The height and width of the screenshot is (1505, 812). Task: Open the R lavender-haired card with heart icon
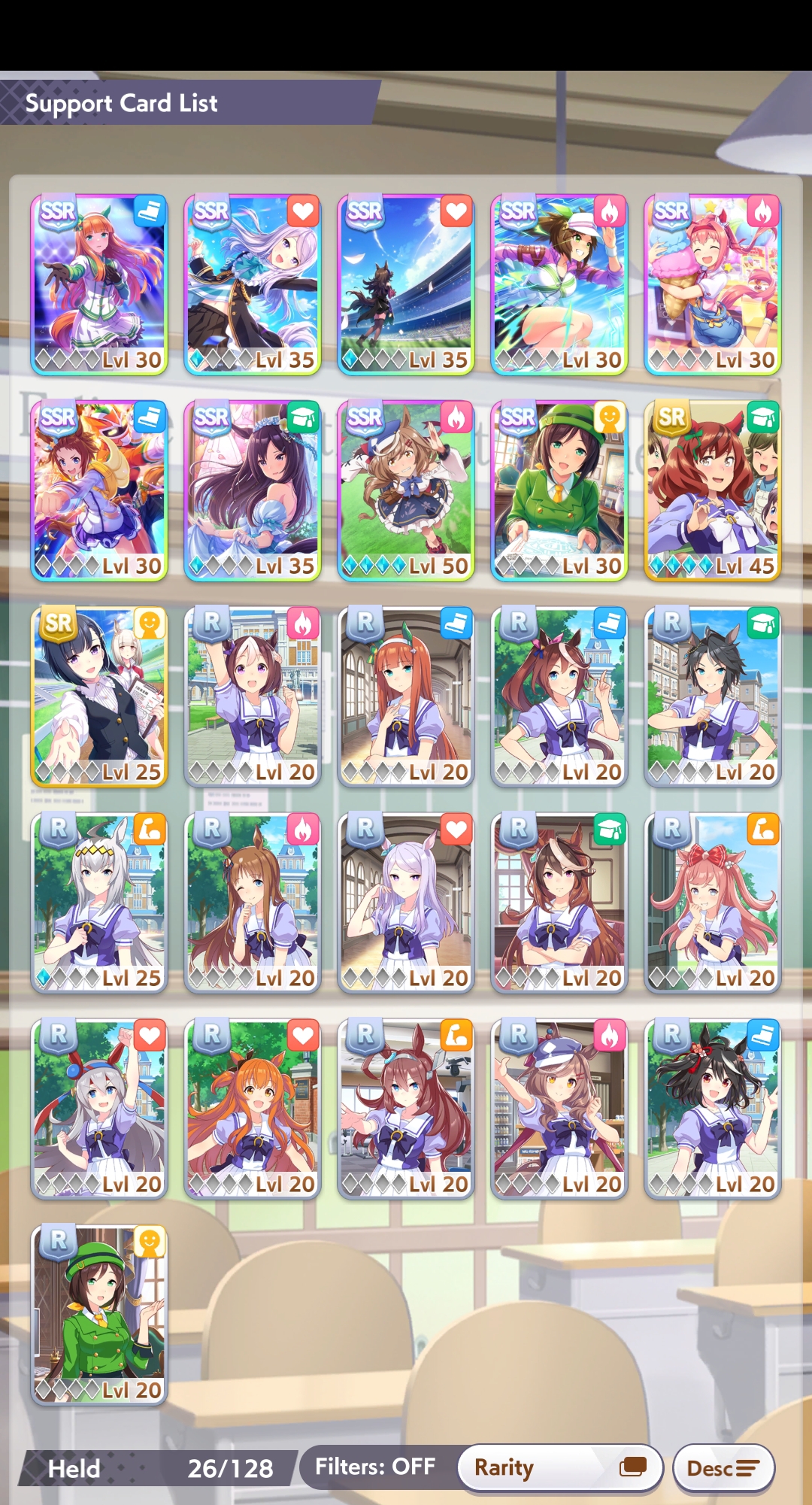tap(406, 903)
